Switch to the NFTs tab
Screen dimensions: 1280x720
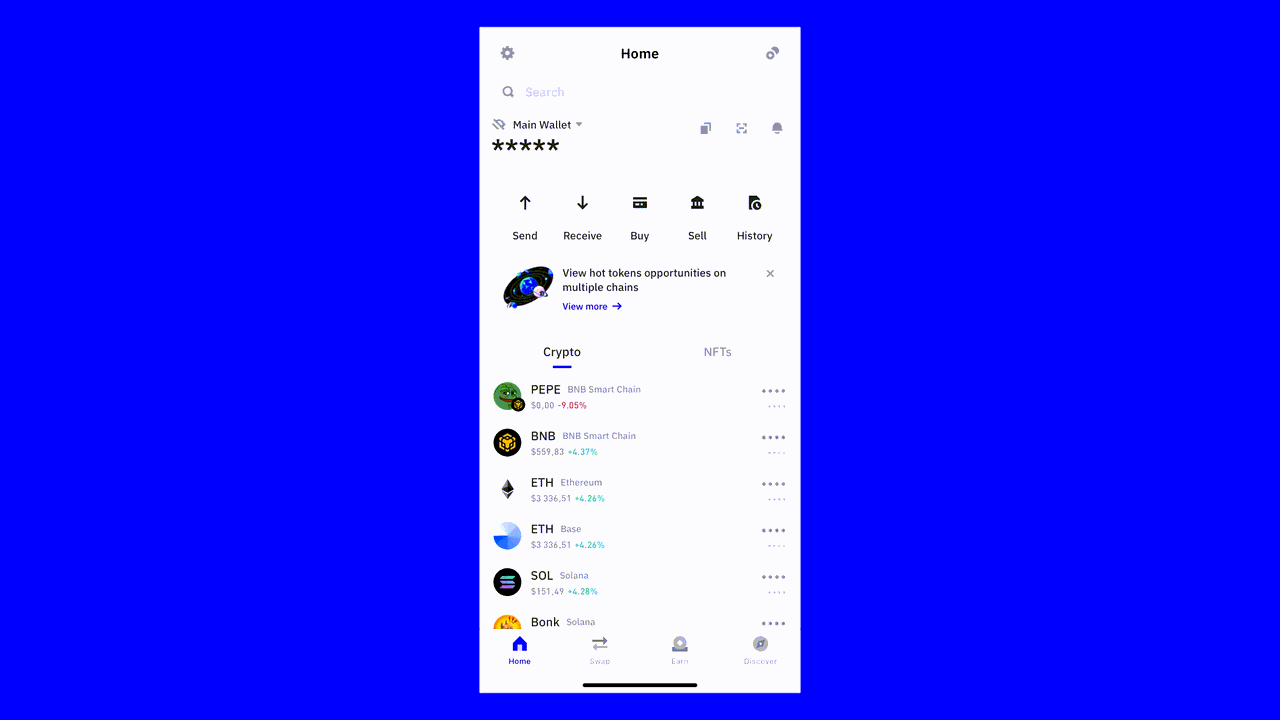717,352
